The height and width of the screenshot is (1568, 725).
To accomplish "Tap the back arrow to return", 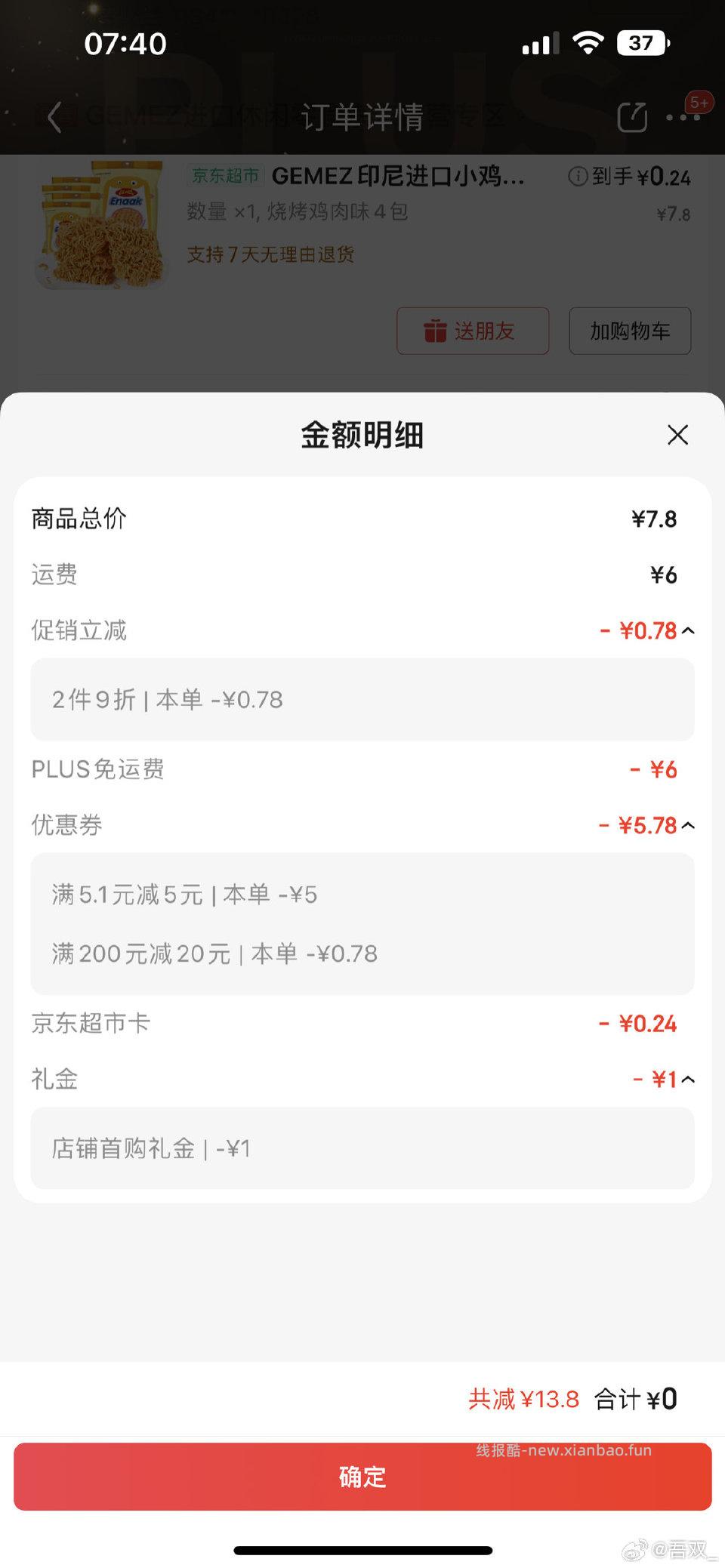I will point(53,118).
